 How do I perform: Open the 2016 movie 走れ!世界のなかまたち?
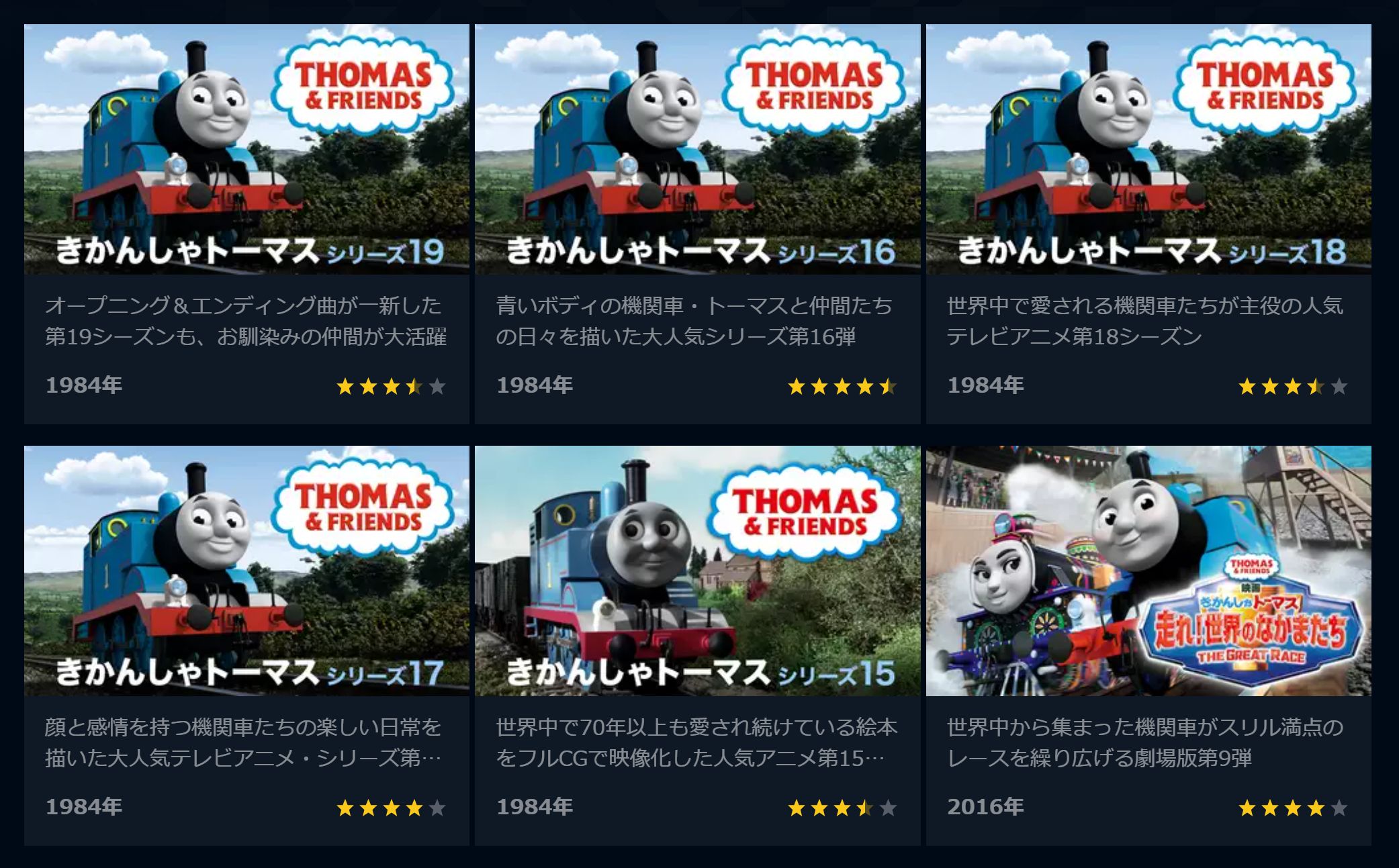click(x=1148, y=571)
